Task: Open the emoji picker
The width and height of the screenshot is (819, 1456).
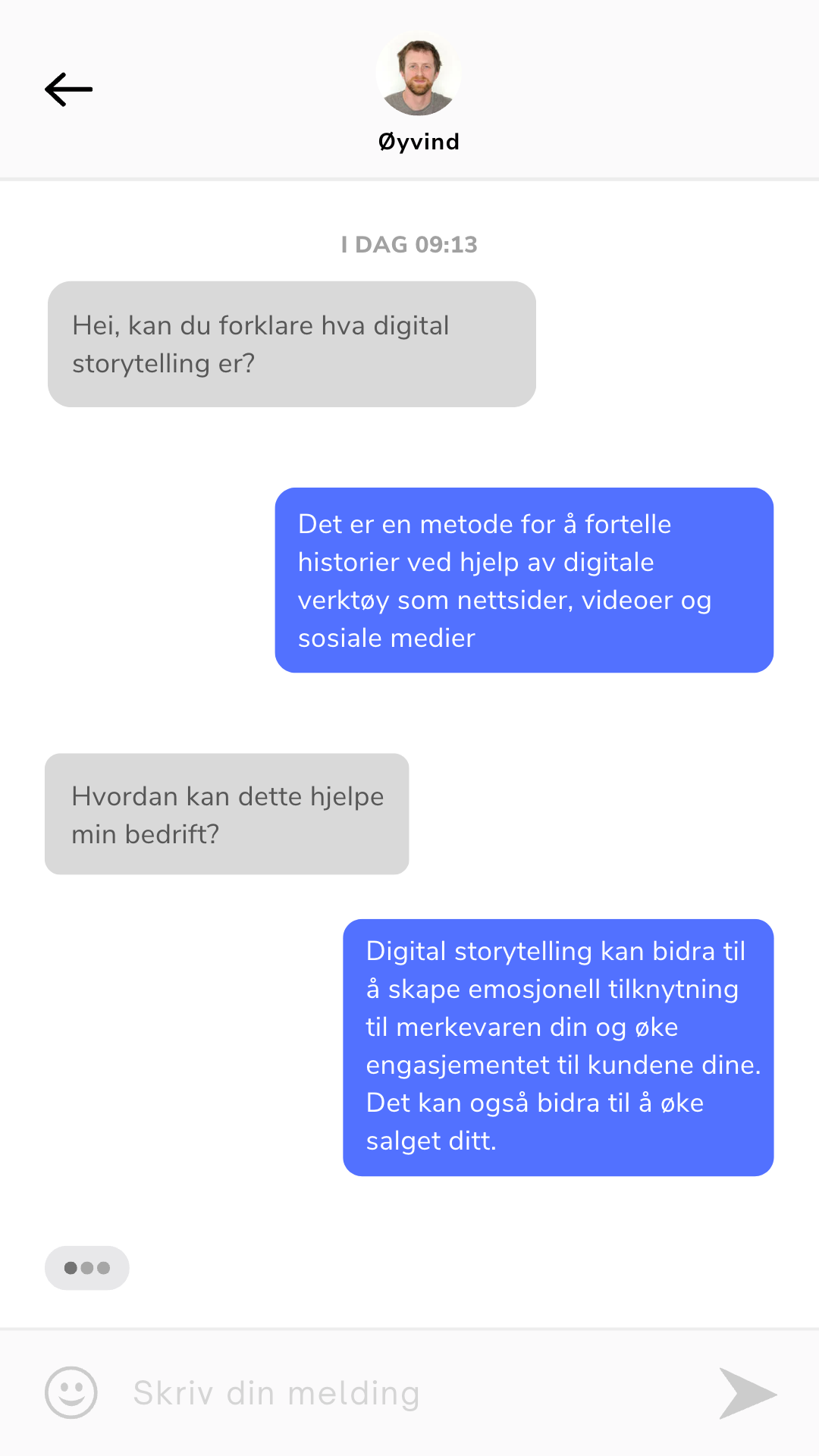Action: pos(71,1392)
